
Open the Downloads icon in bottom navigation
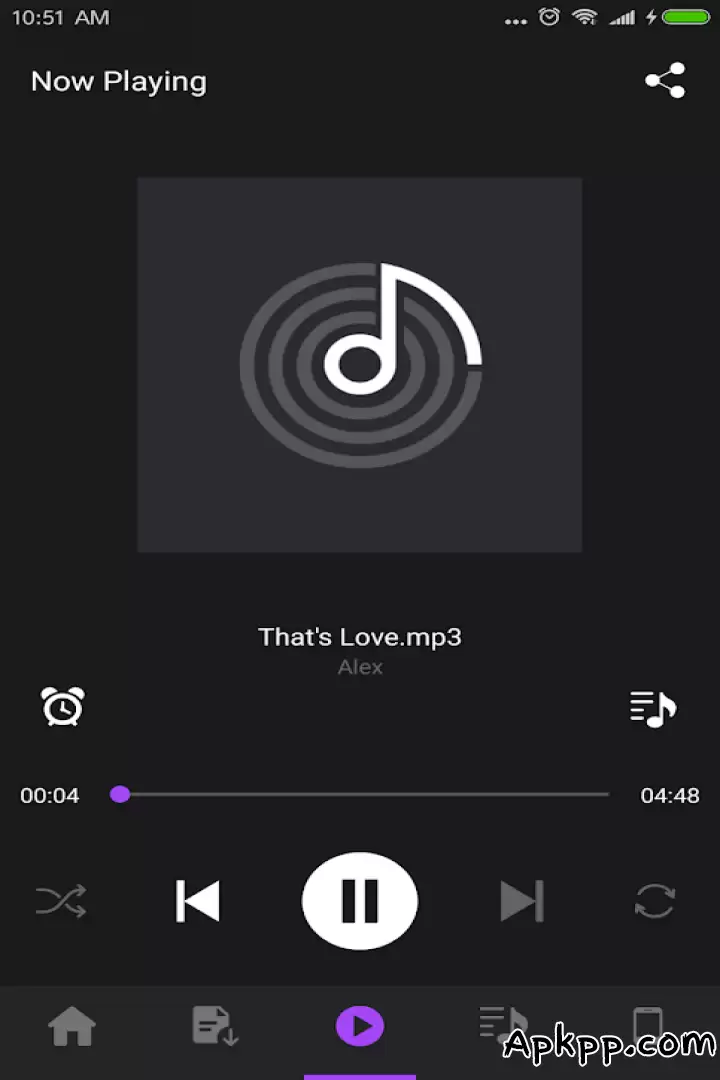[216, 1025]
